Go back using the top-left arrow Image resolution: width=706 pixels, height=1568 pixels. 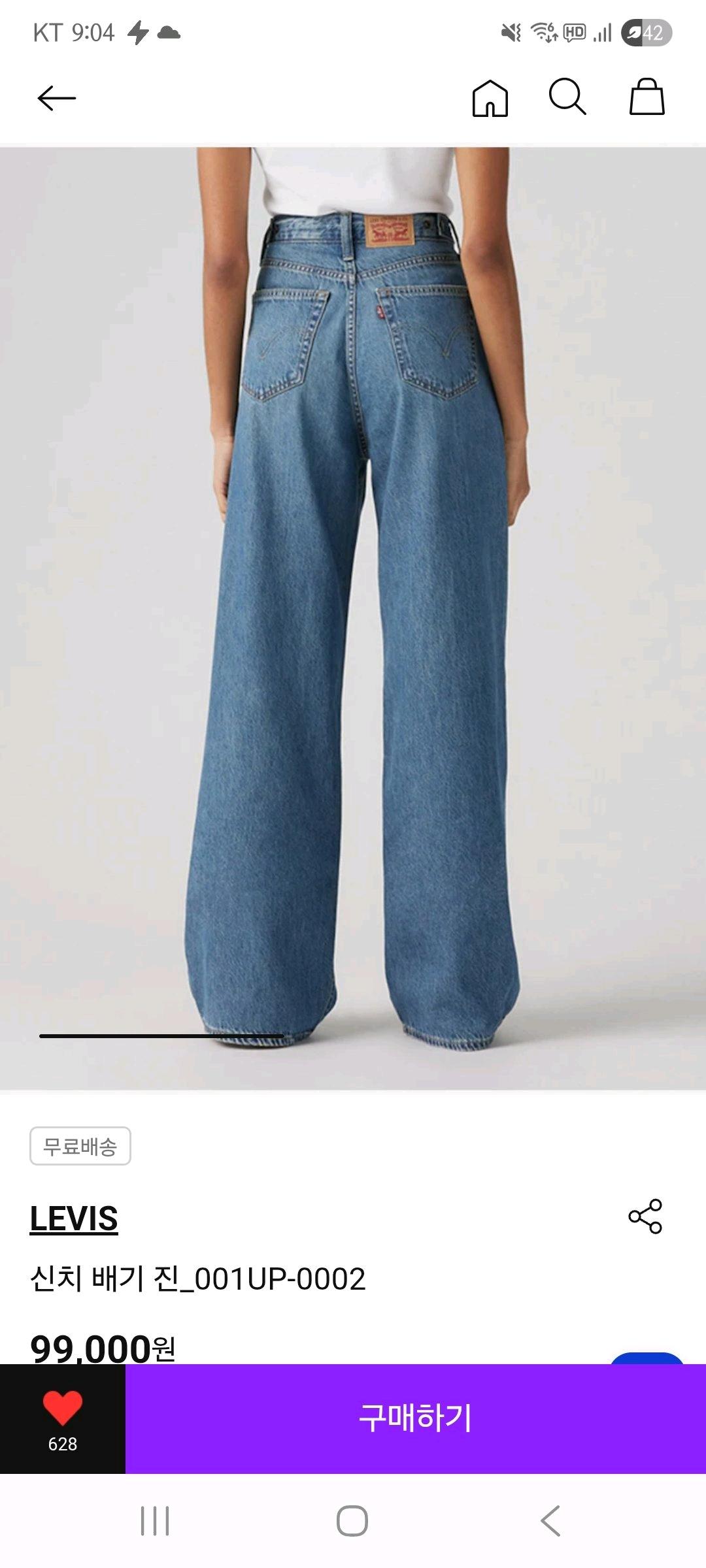point(56,98)
